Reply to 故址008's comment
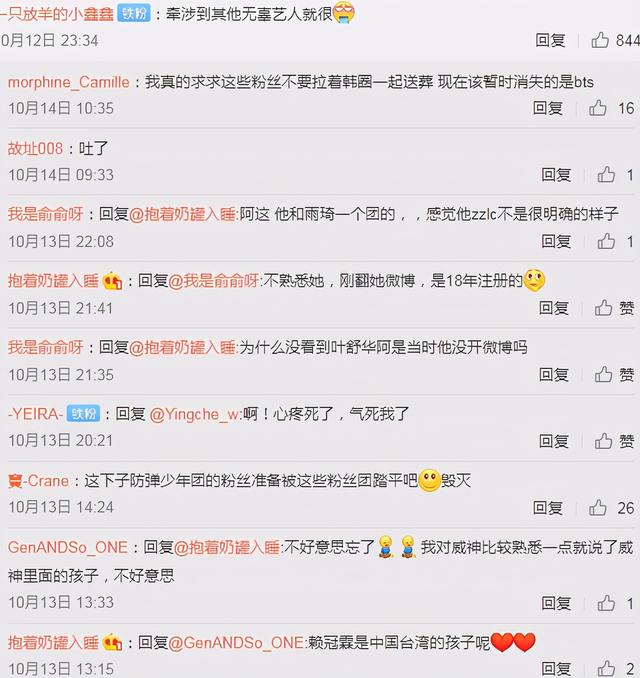This screenshot has height=678, width=640. (556, 175)
